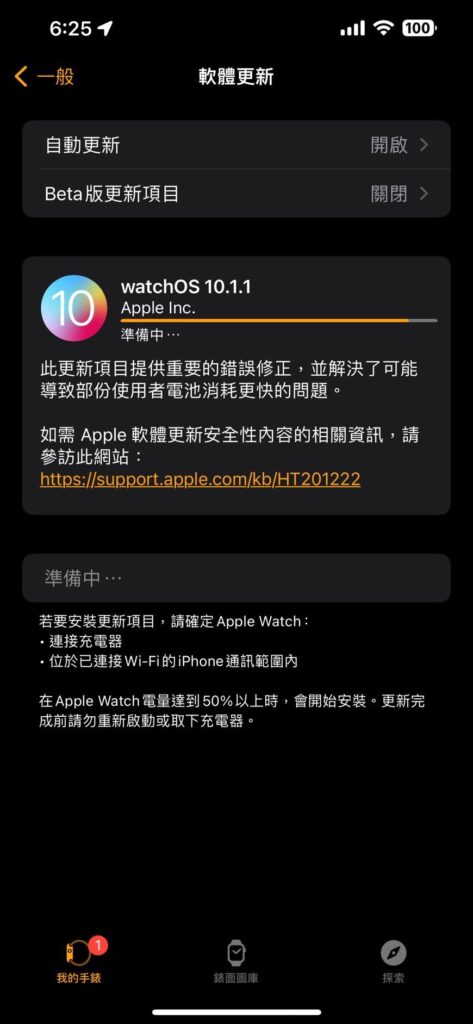Viewport: 473px width, 1024px height.
Task: Go back to 一般 settings
Action: click(x=44, y=76)
